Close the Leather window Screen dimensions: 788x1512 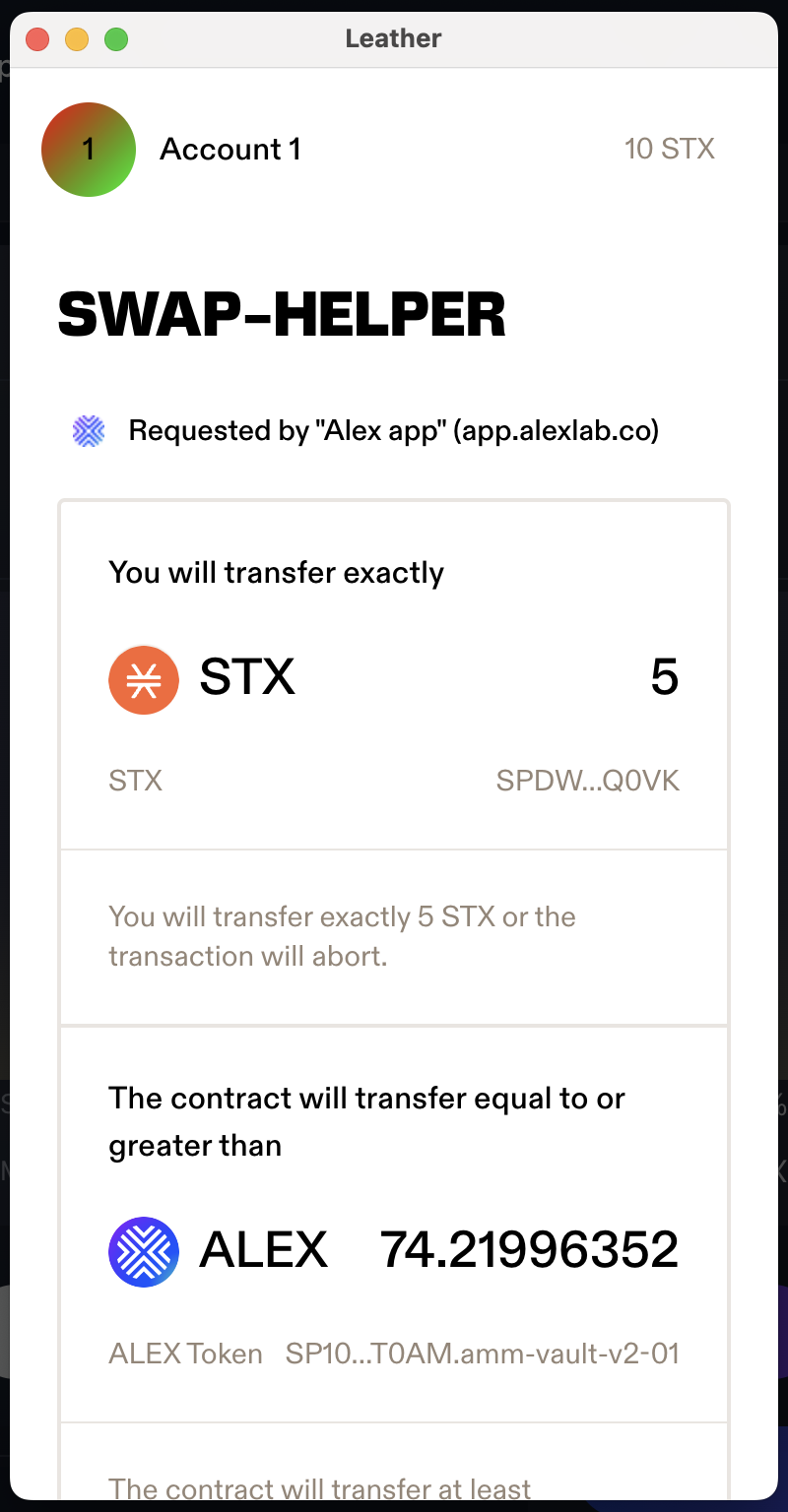[x=37, y=39]
